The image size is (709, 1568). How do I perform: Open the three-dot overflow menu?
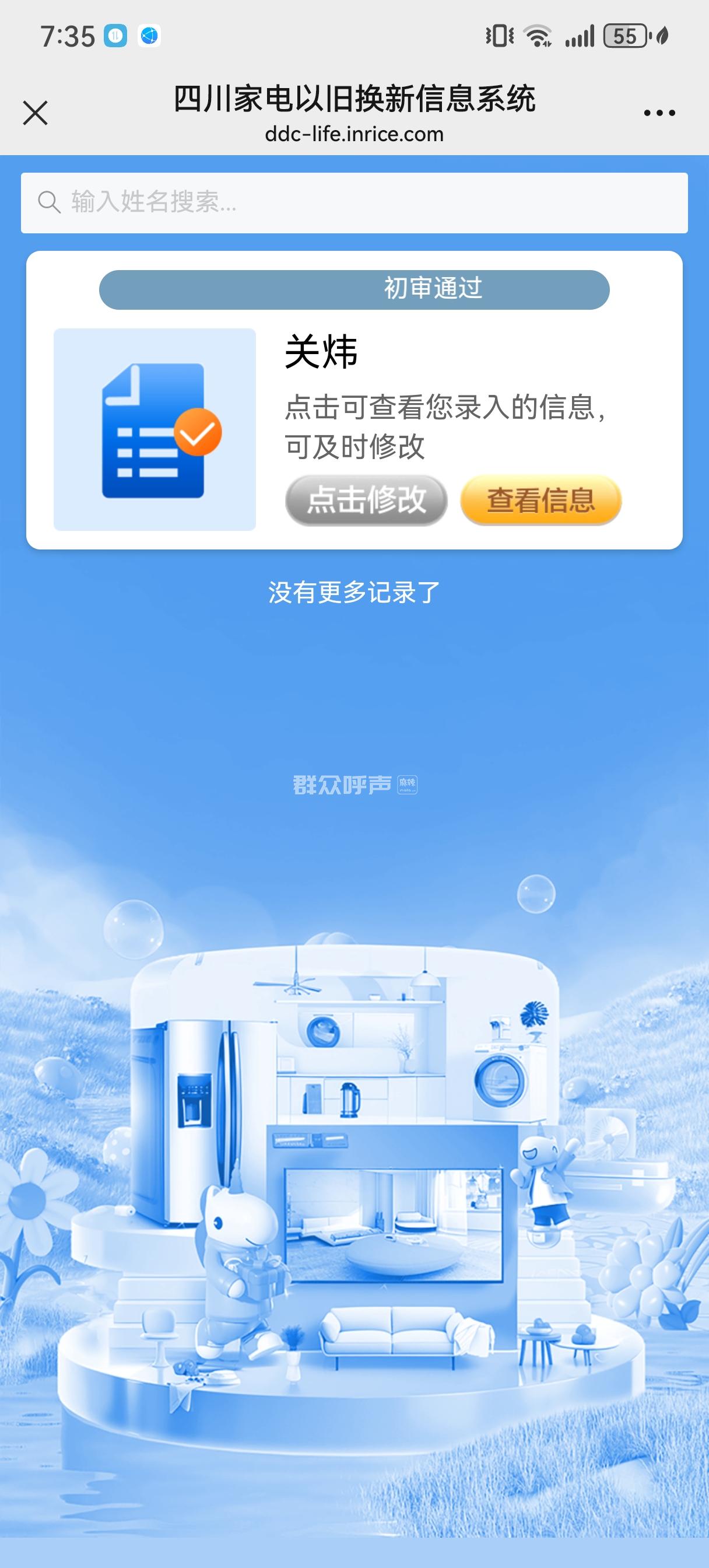(x=659, y=113)
